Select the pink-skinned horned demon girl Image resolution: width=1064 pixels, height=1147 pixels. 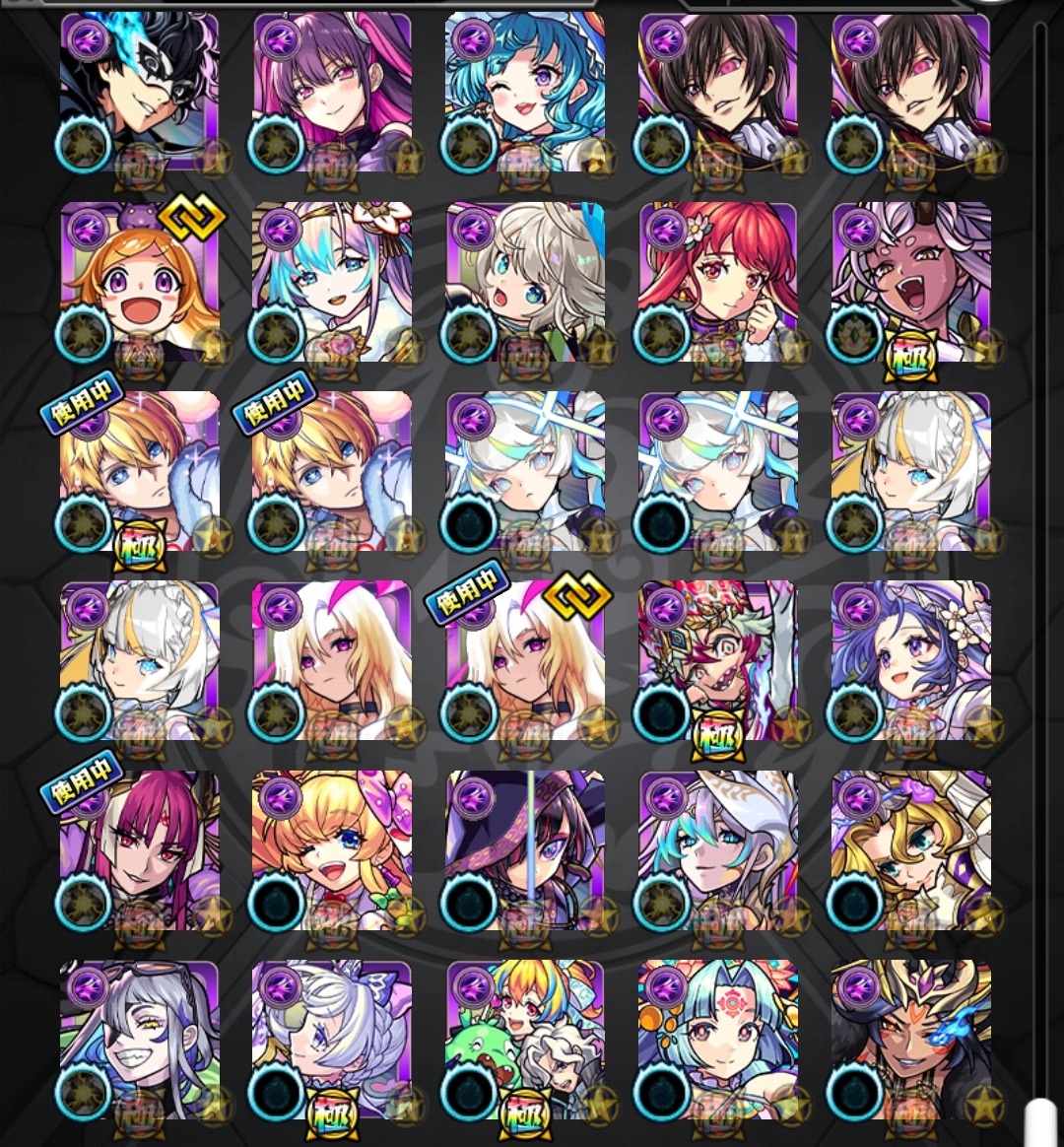tap(910, 282)
